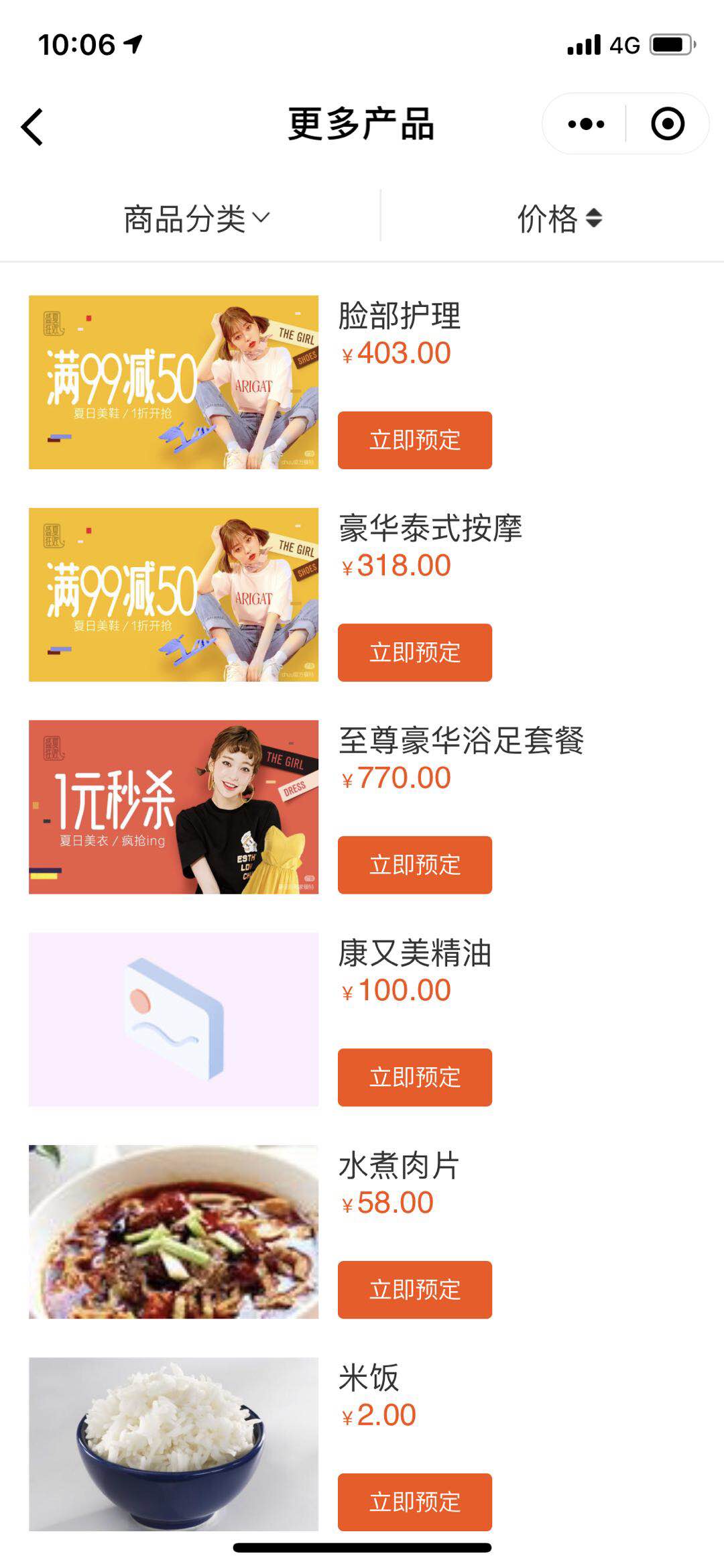
Task: Hit 立即预定 for 米饭
Action: click(414, 1502)
